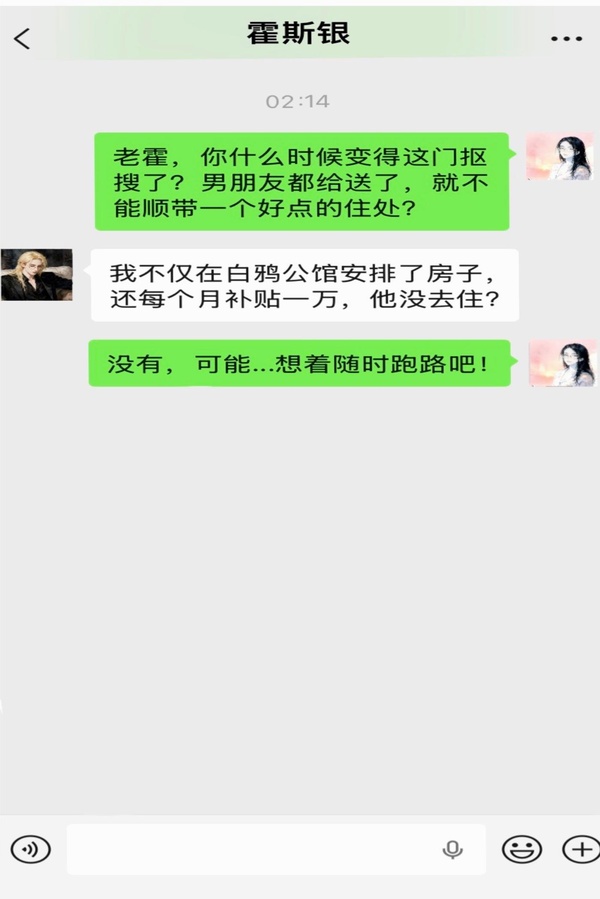The width and height of the screenshot is (600, 899).
Task: Tap the microphone icon in the input box
Action: click(x=452, y=850)
